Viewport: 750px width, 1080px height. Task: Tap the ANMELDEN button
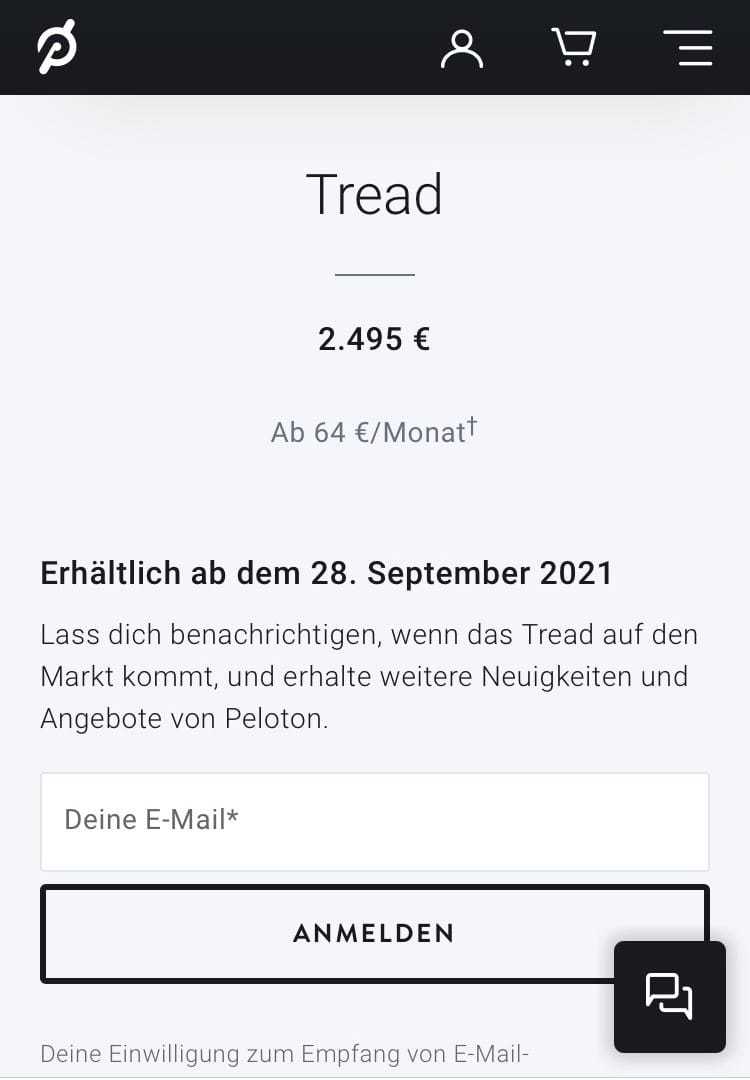330,933
